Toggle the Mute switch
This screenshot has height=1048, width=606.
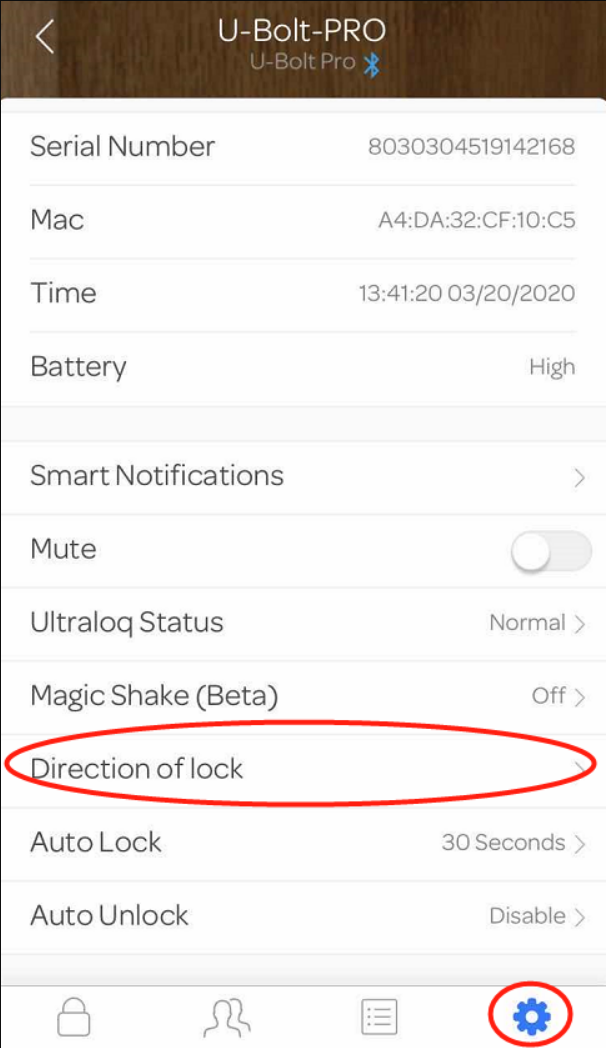(x=550, y=550)
